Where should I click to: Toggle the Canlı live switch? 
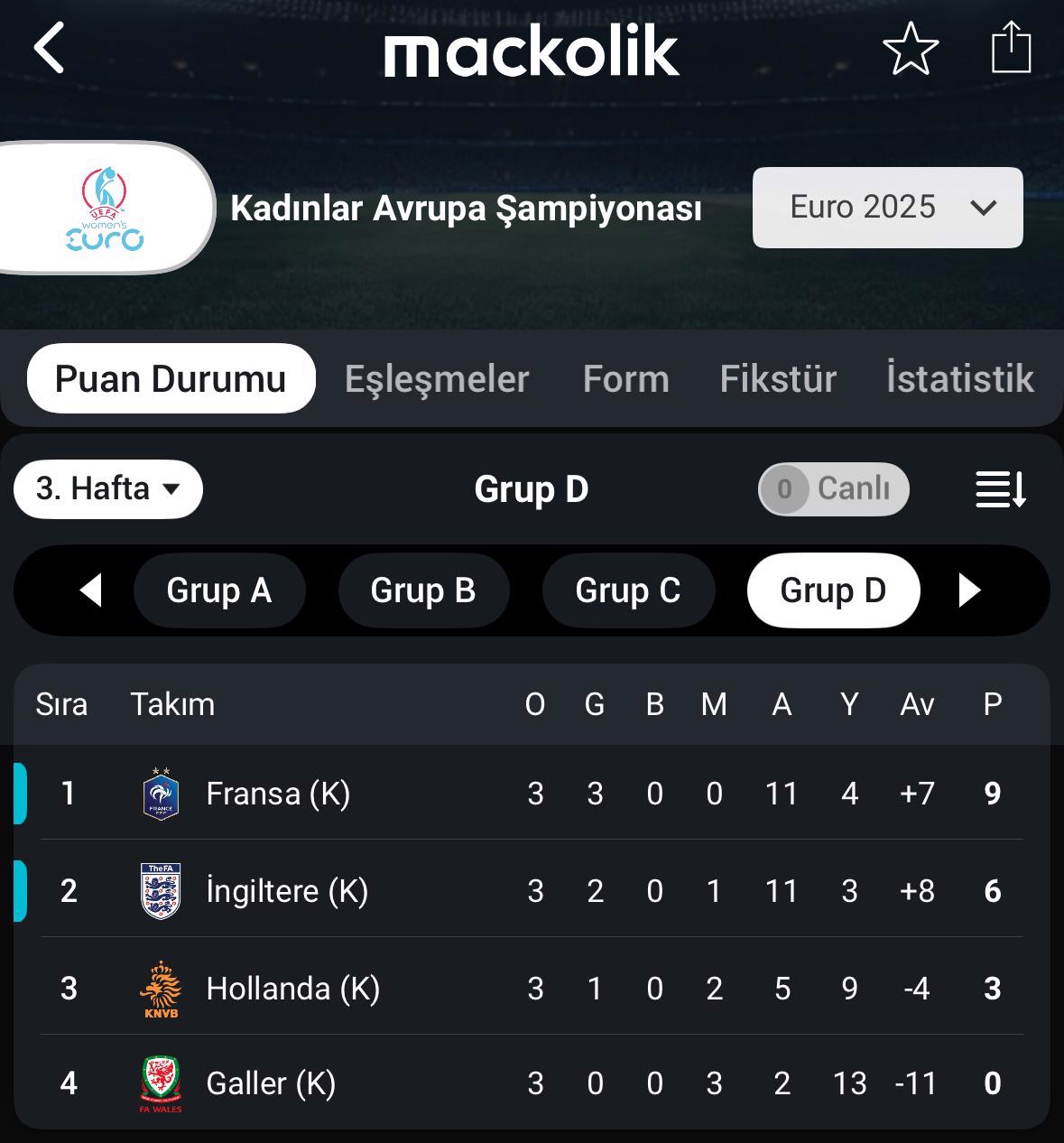[x=833, y=489]
